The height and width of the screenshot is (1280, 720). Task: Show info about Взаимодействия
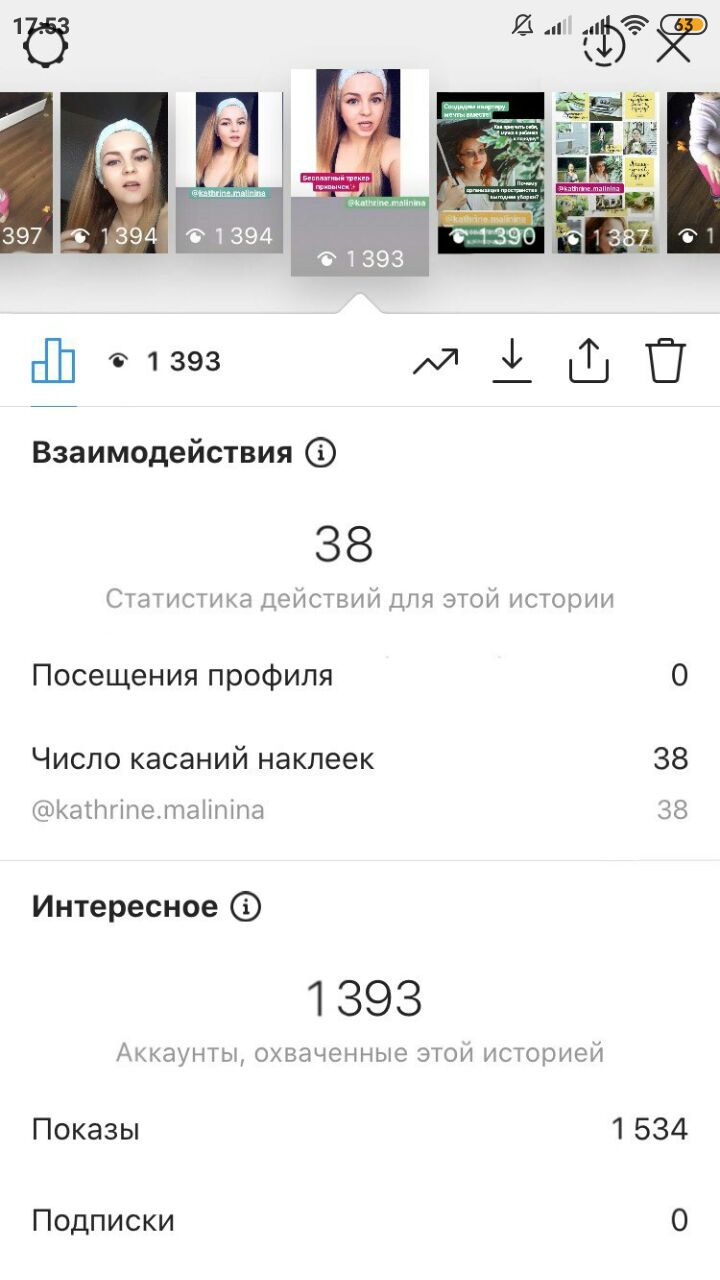pos(320,453)
